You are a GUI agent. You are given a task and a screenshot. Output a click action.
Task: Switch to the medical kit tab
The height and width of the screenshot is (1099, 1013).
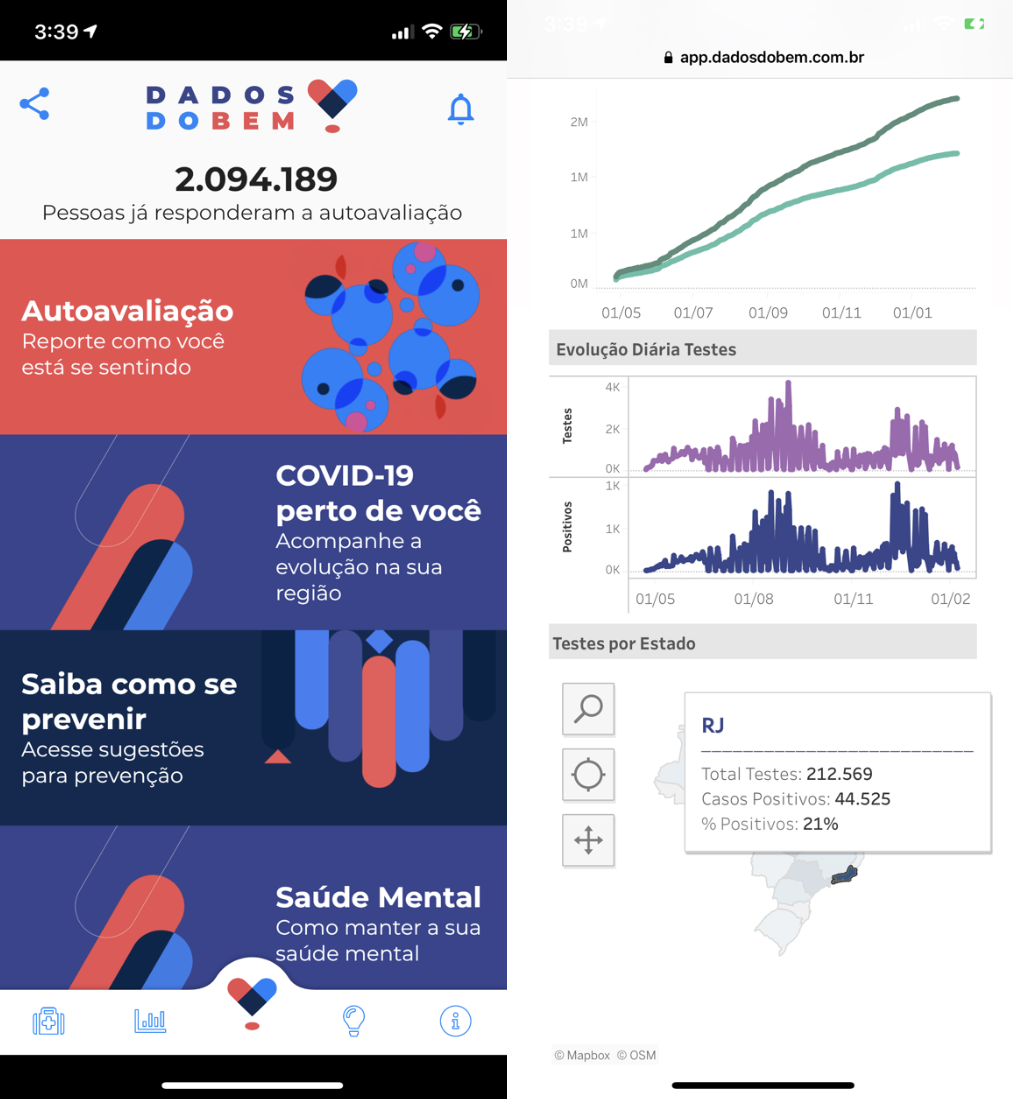(x=48, y=1021)
